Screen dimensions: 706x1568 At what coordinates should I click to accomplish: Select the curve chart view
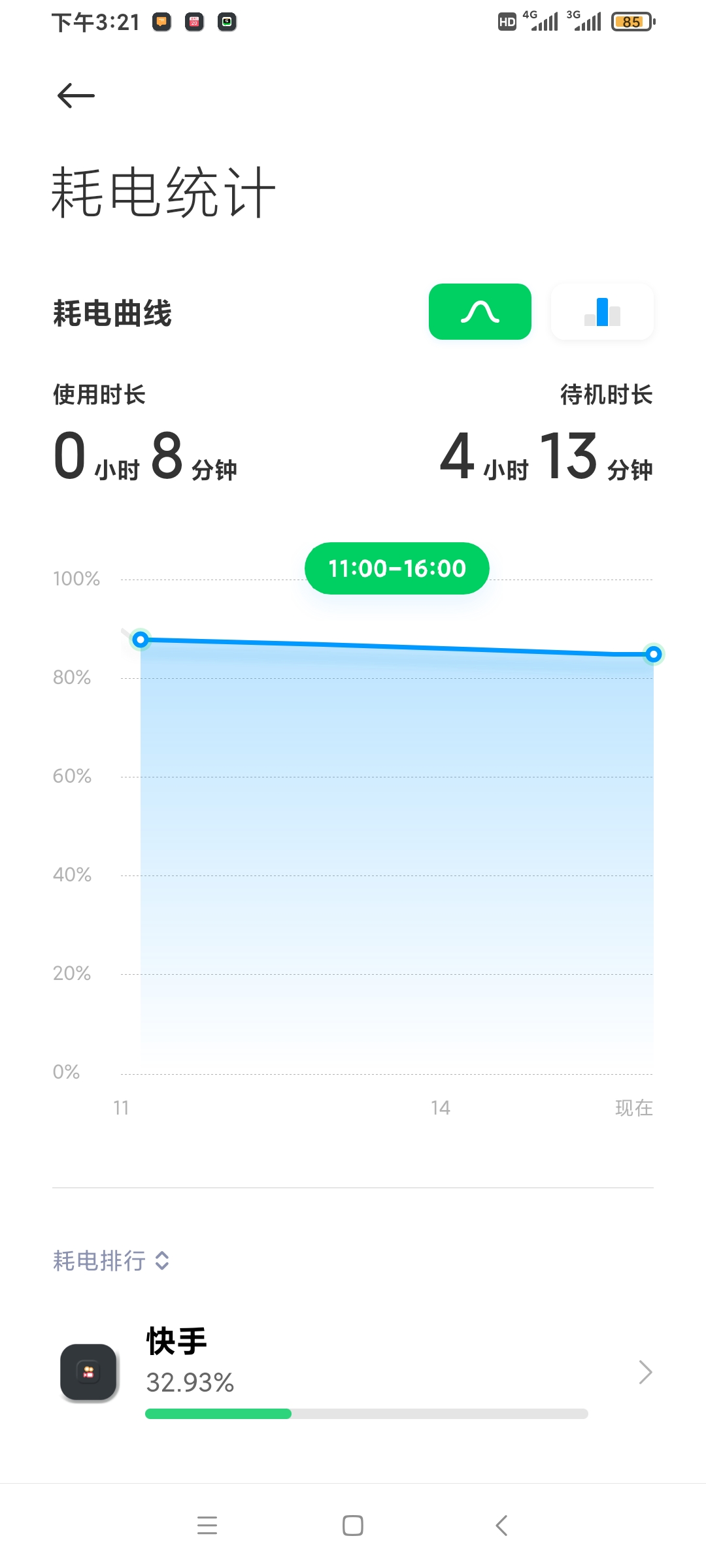480,312
